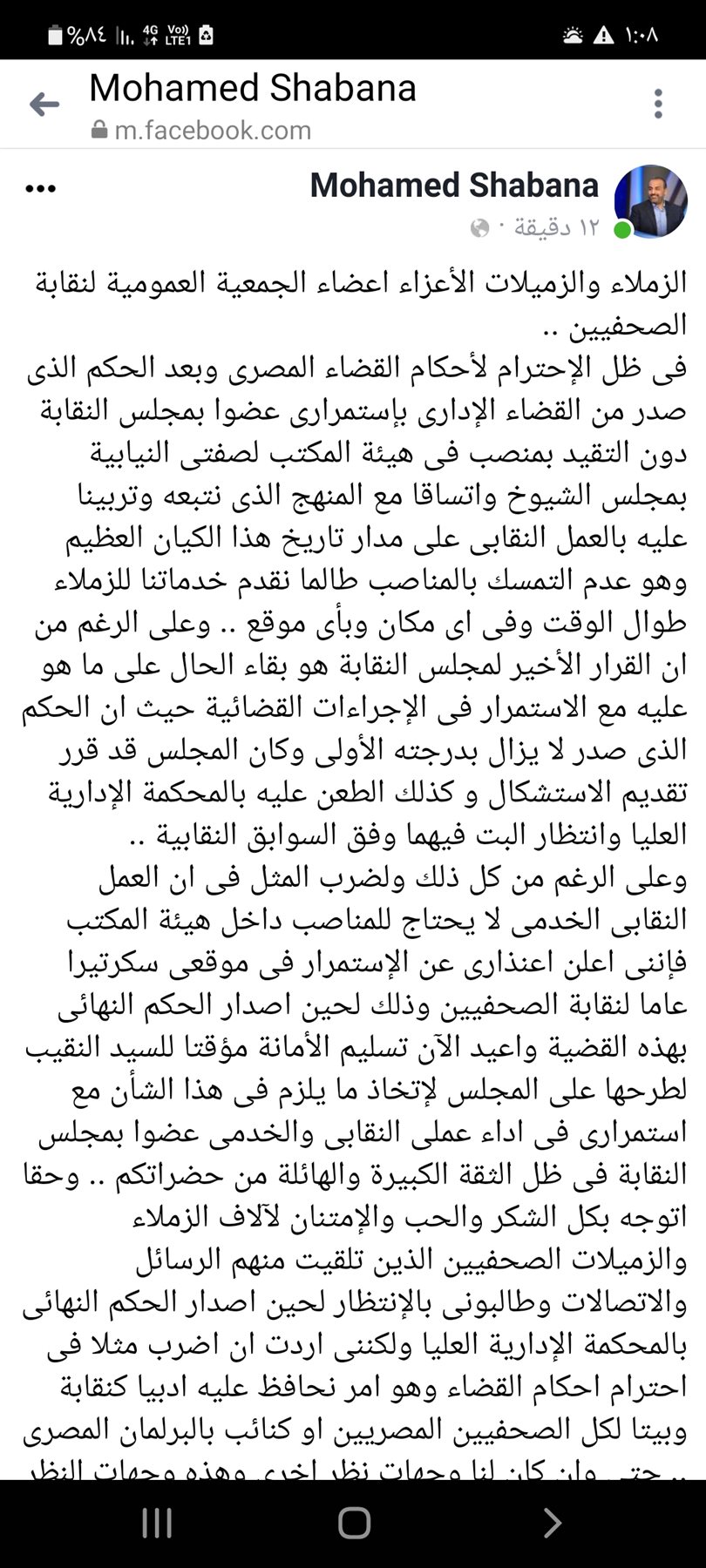Open Mohamed Shabana's profile picture
706x1568 pixels.
coord(650,201)
